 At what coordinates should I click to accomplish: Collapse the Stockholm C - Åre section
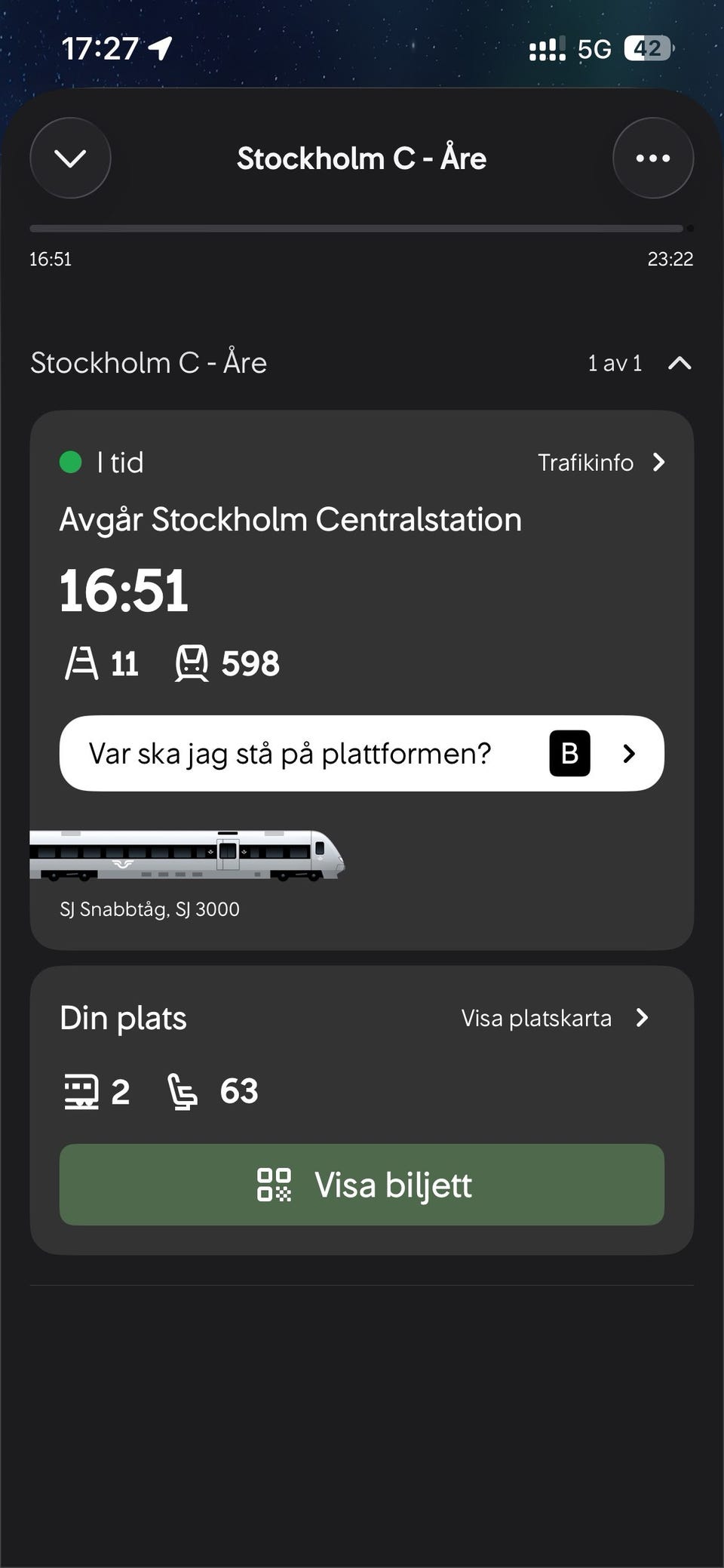coord(679,364)
